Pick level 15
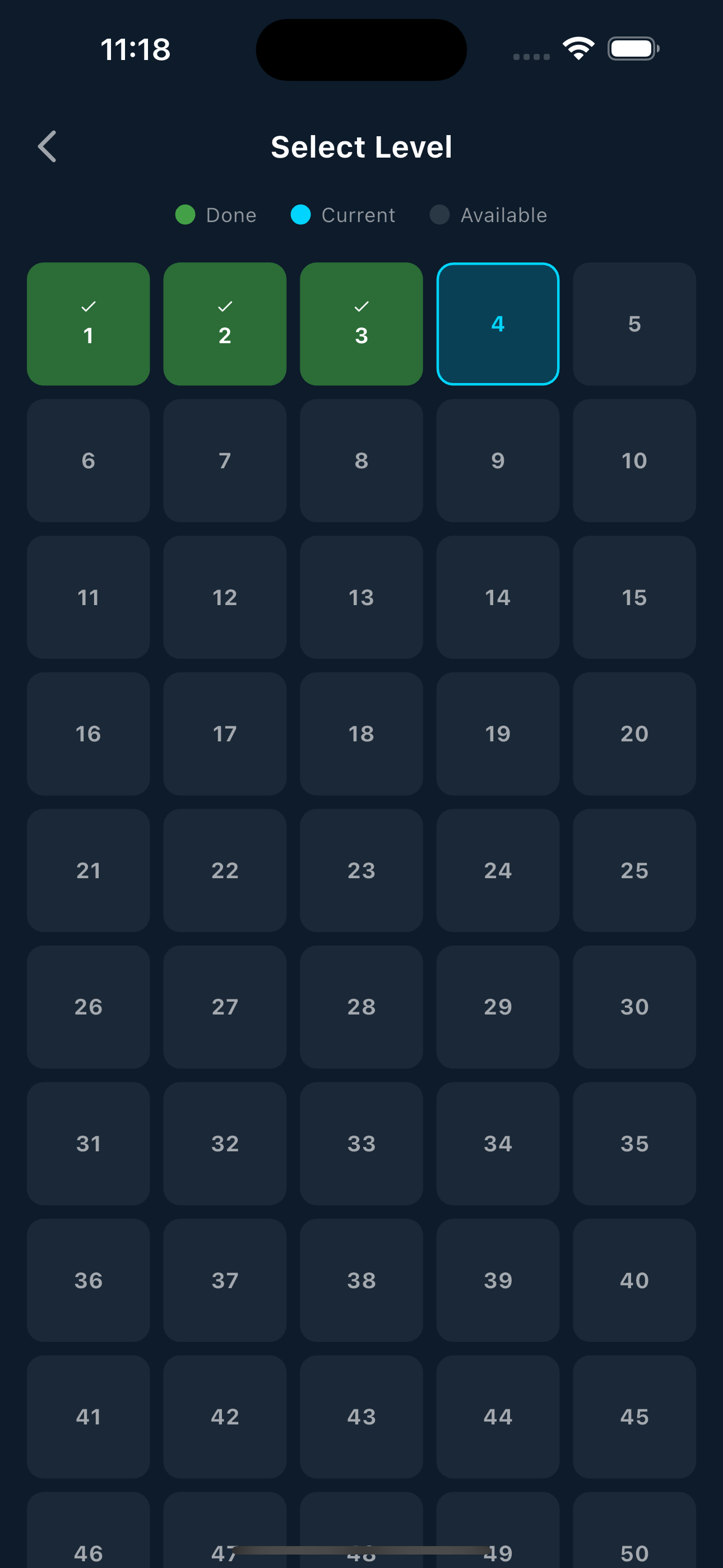Image resolution: width=723 pixels, height=1568 pixels. tap(634, 597)
